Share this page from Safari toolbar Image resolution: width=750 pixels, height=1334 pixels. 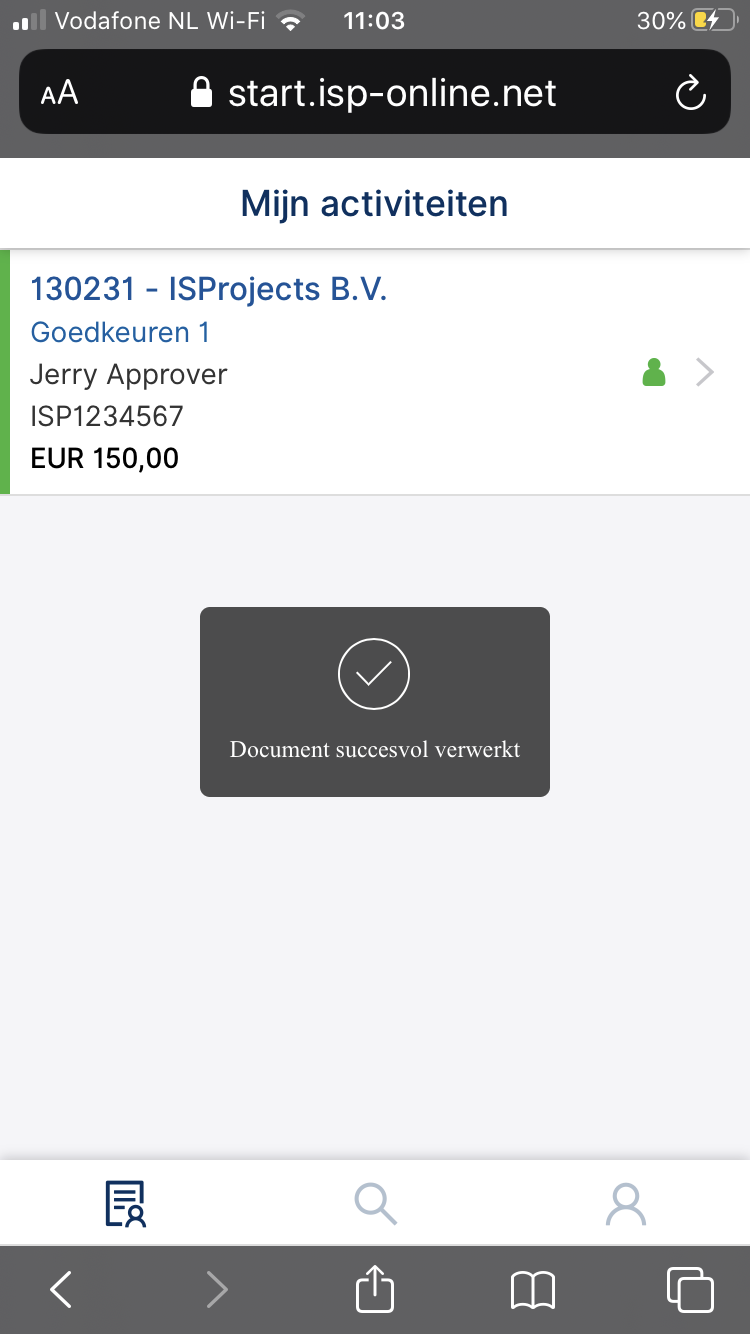376,1288
